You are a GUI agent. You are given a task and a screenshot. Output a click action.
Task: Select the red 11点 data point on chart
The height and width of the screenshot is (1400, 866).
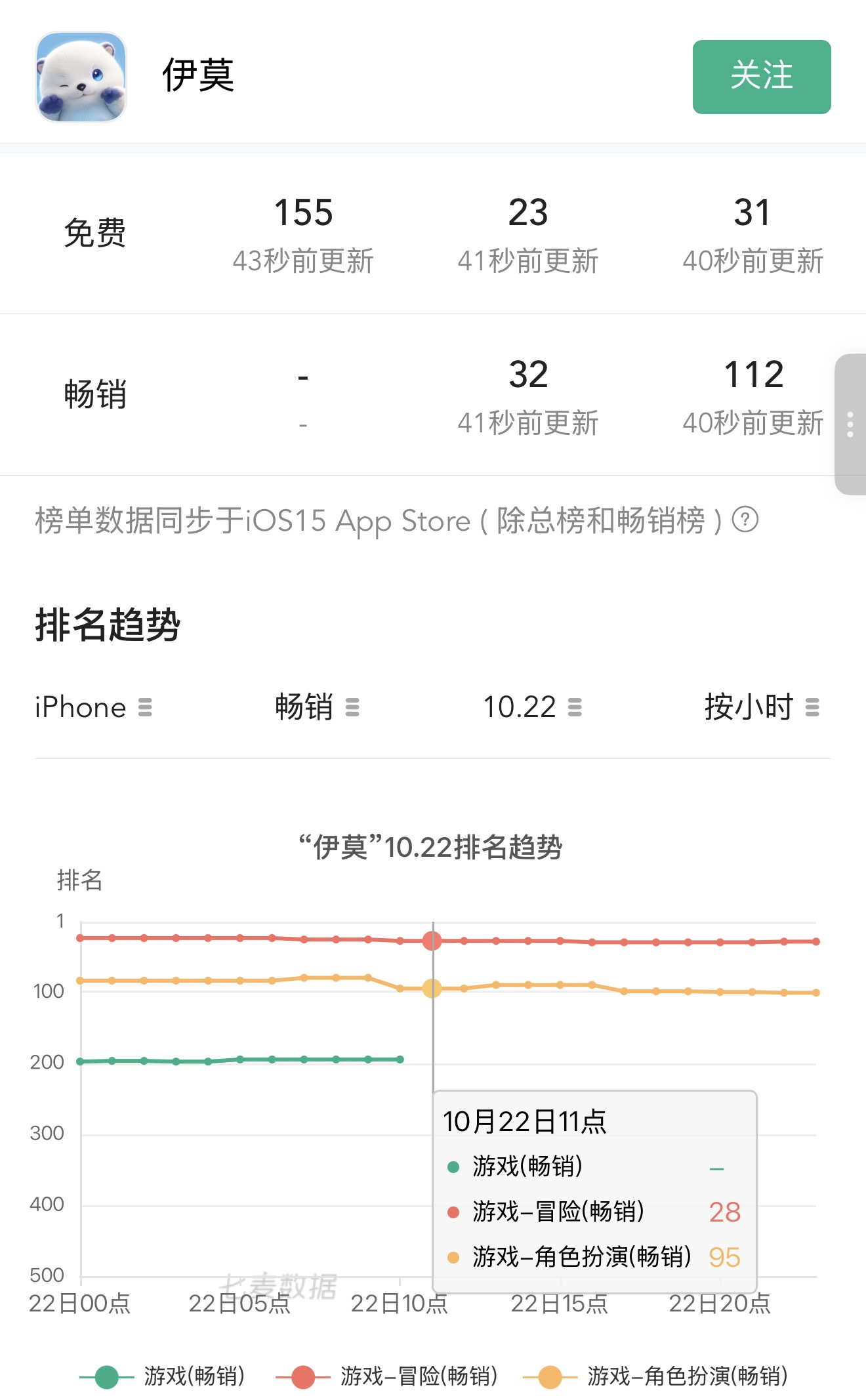432,941
